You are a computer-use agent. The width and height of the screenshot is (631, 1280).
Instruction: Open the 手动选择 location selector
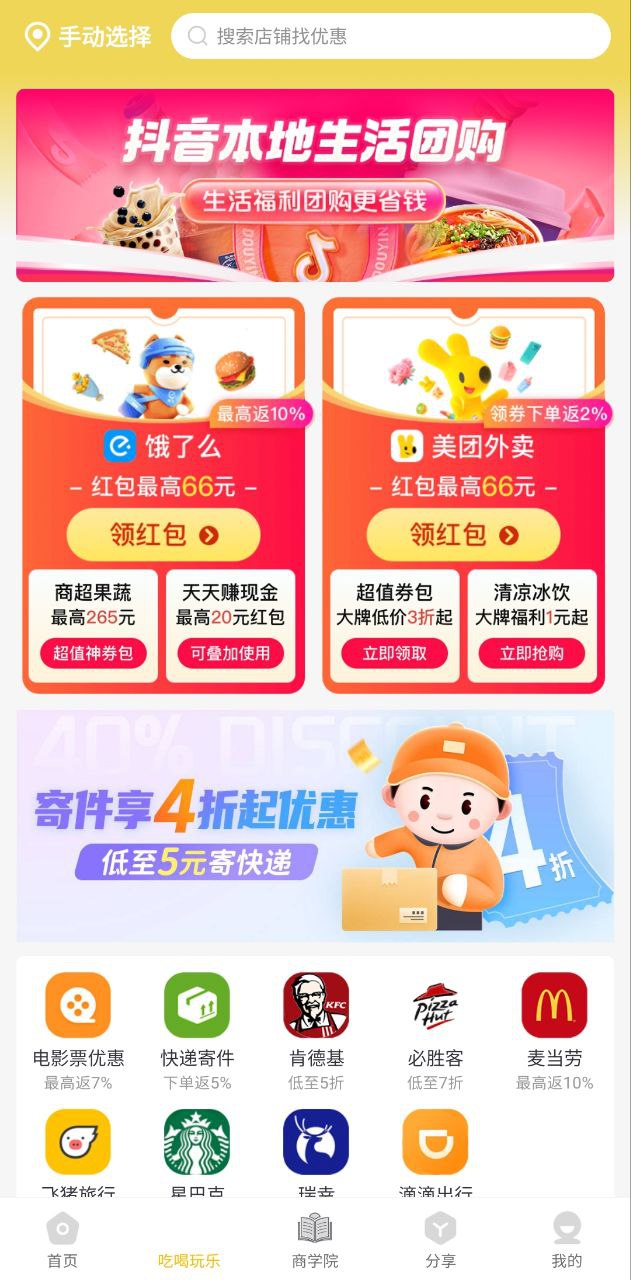88,37
